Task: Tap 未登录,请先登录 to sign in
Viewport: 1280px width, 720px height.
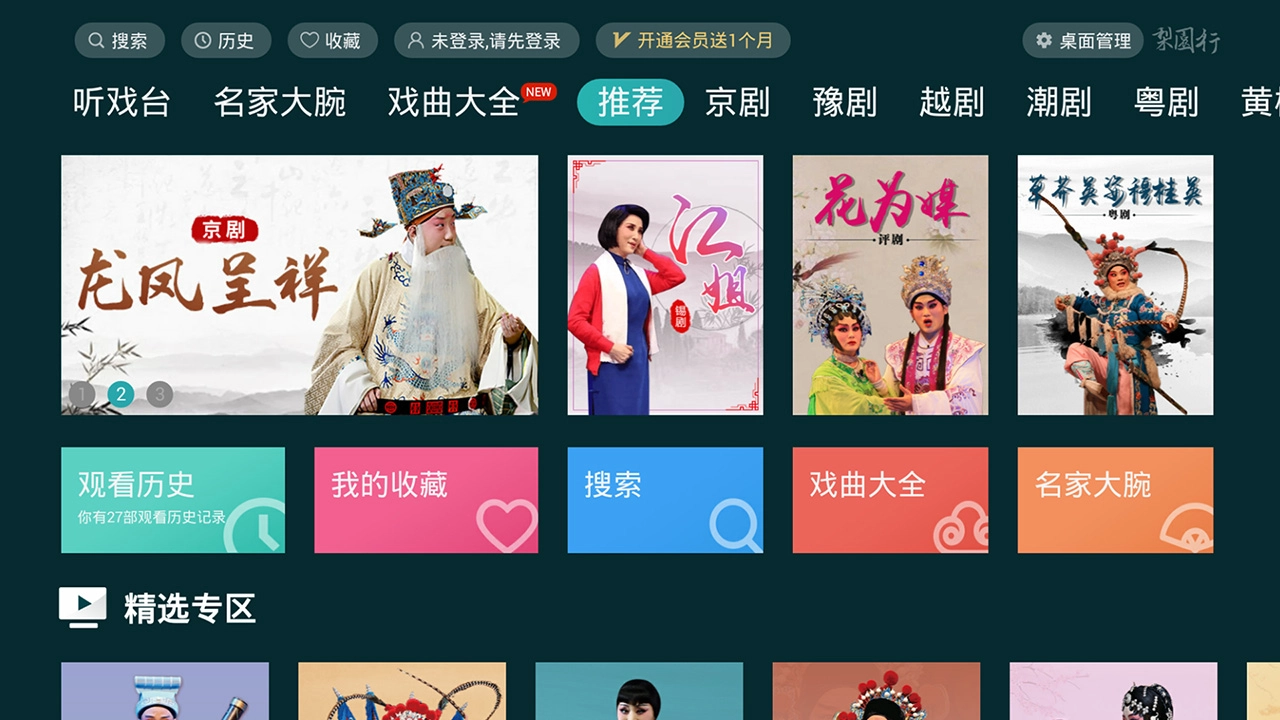Action: 486,41
